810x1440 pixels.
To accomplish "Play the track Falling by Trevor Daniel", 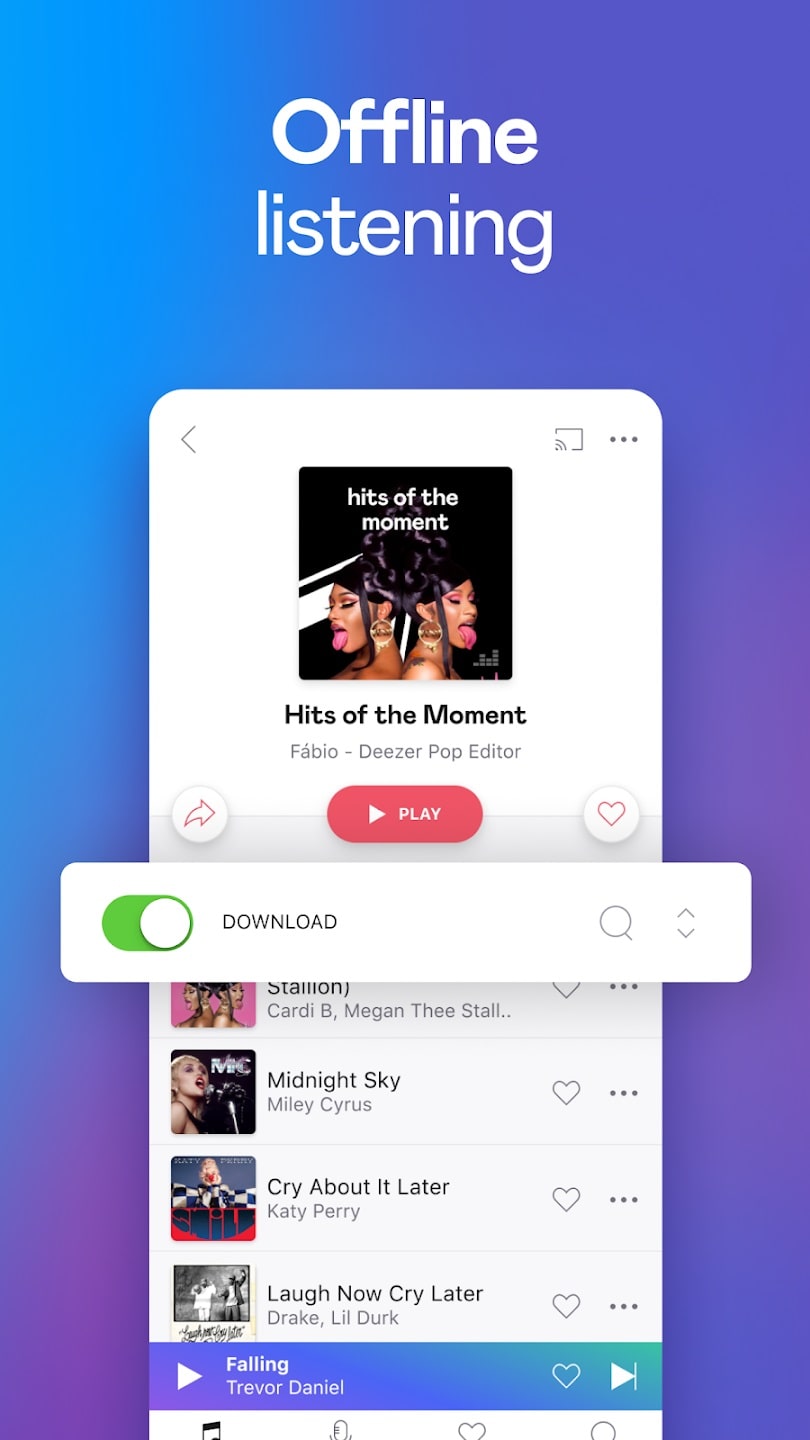I will [188, 1376].
